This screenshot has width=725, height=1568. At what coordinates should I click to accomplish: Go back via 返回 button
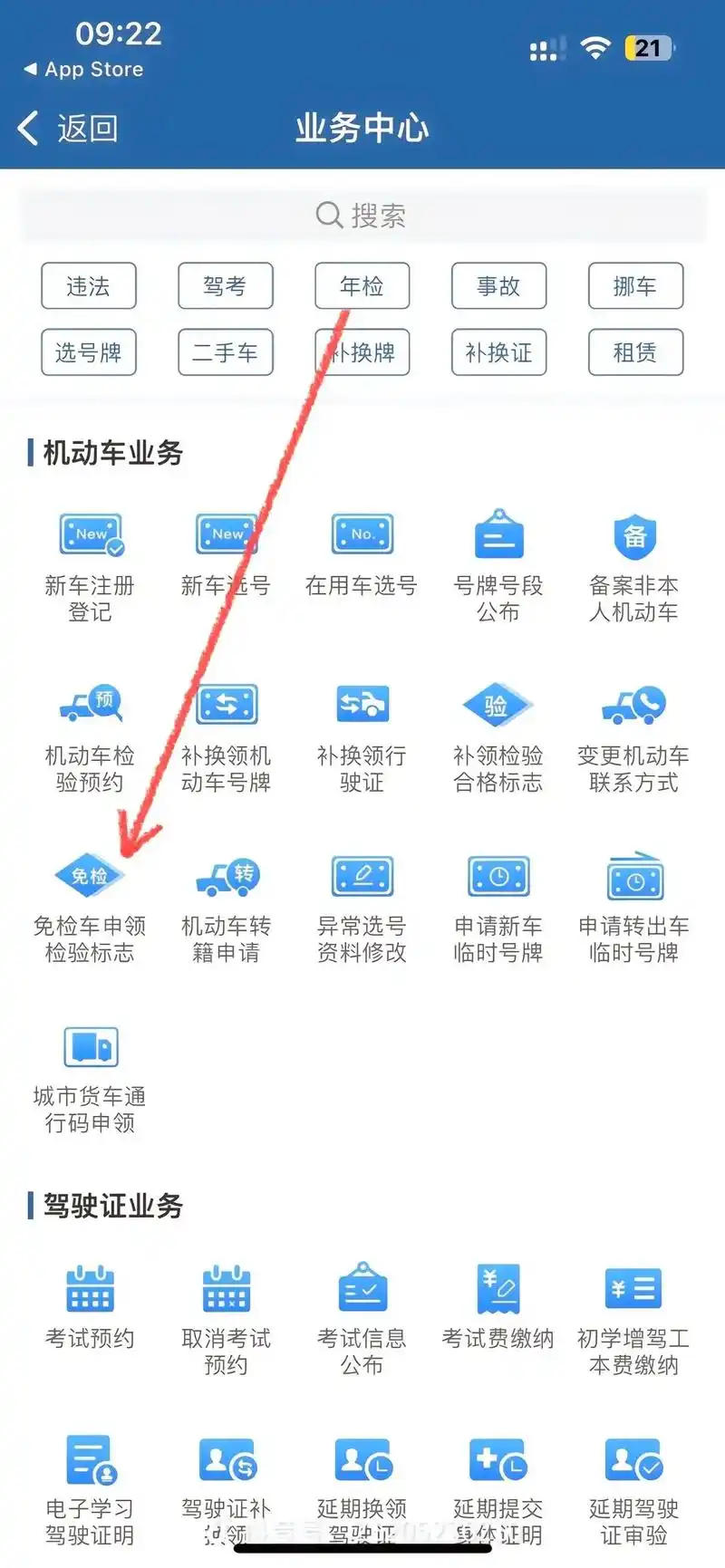click(68, 129)
